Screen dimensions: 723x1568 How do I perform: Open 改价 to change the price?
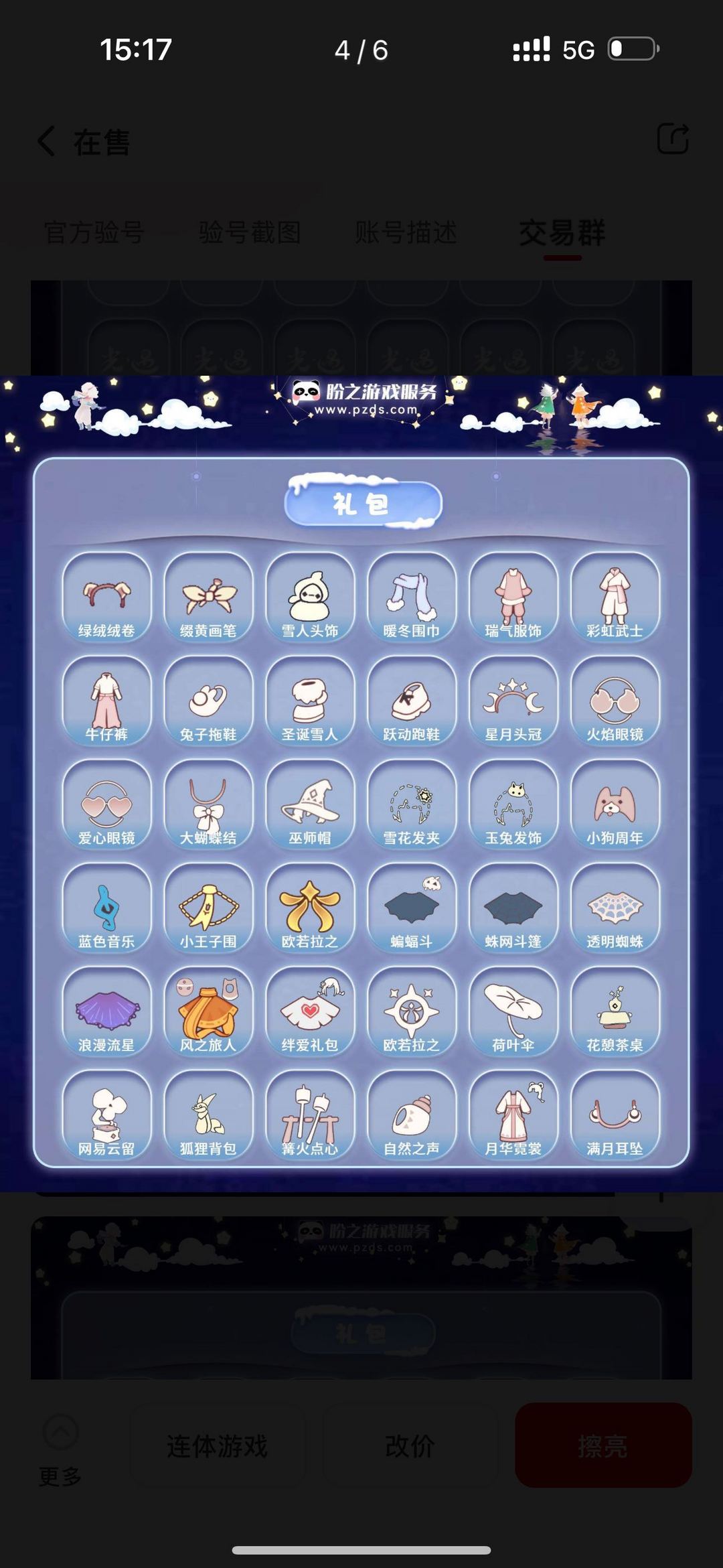click(x=410, y=1445)
